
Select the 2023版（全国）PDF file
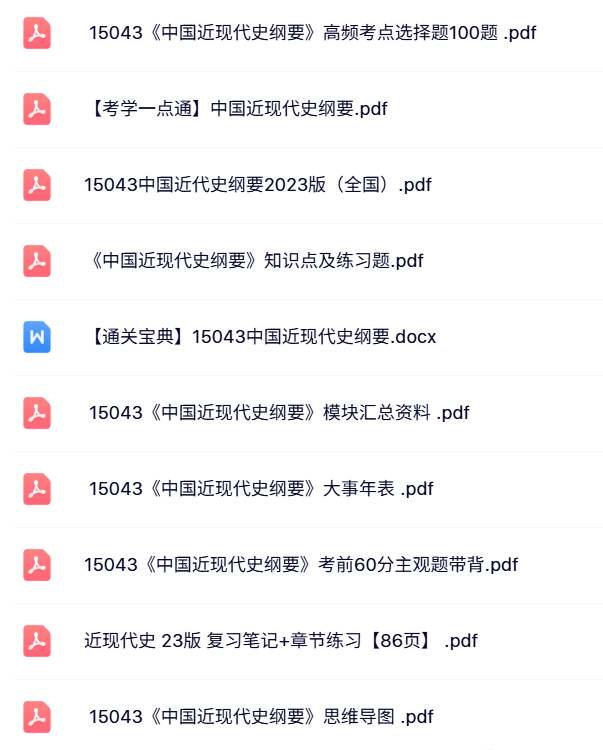(x=257, y=185)
